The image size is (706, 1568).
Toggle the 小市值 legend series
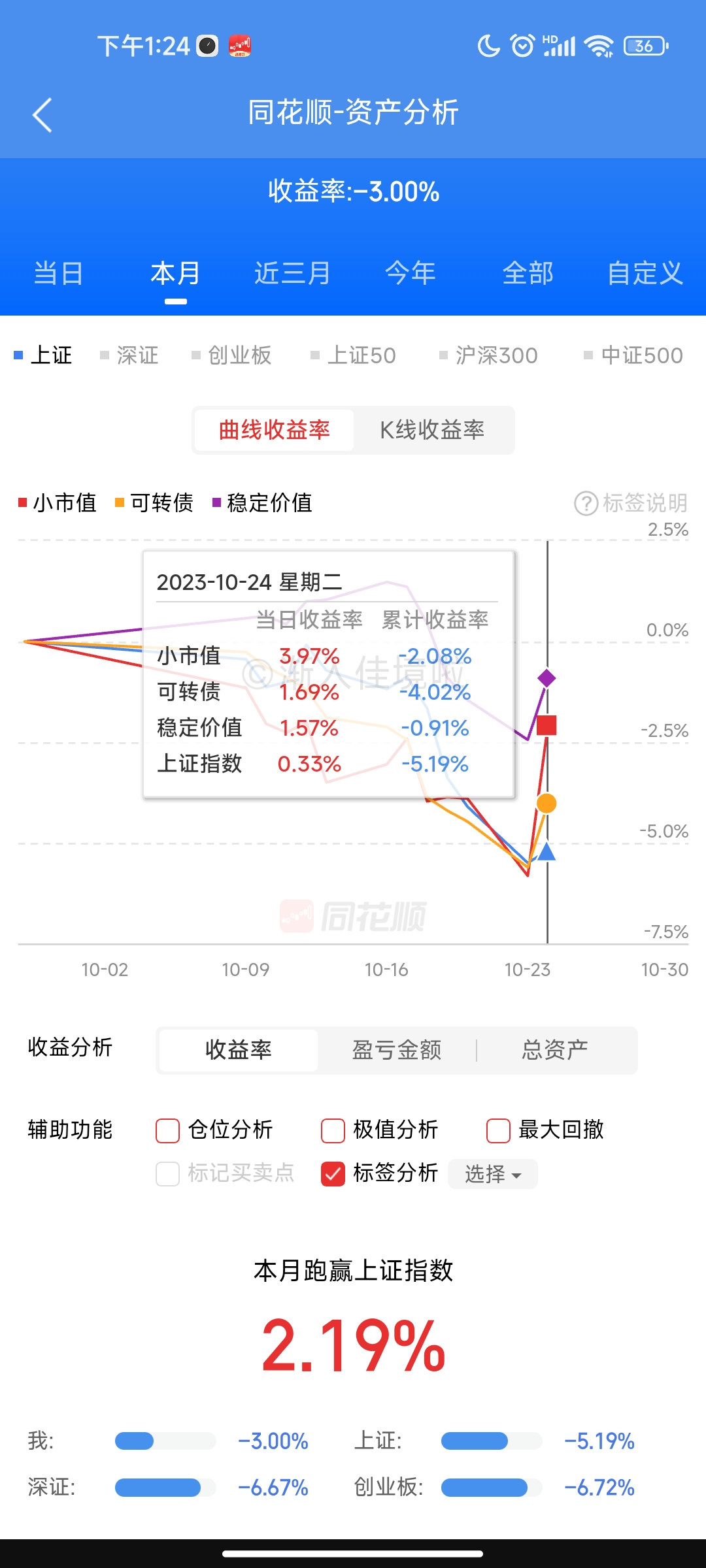tap(58, 503)
